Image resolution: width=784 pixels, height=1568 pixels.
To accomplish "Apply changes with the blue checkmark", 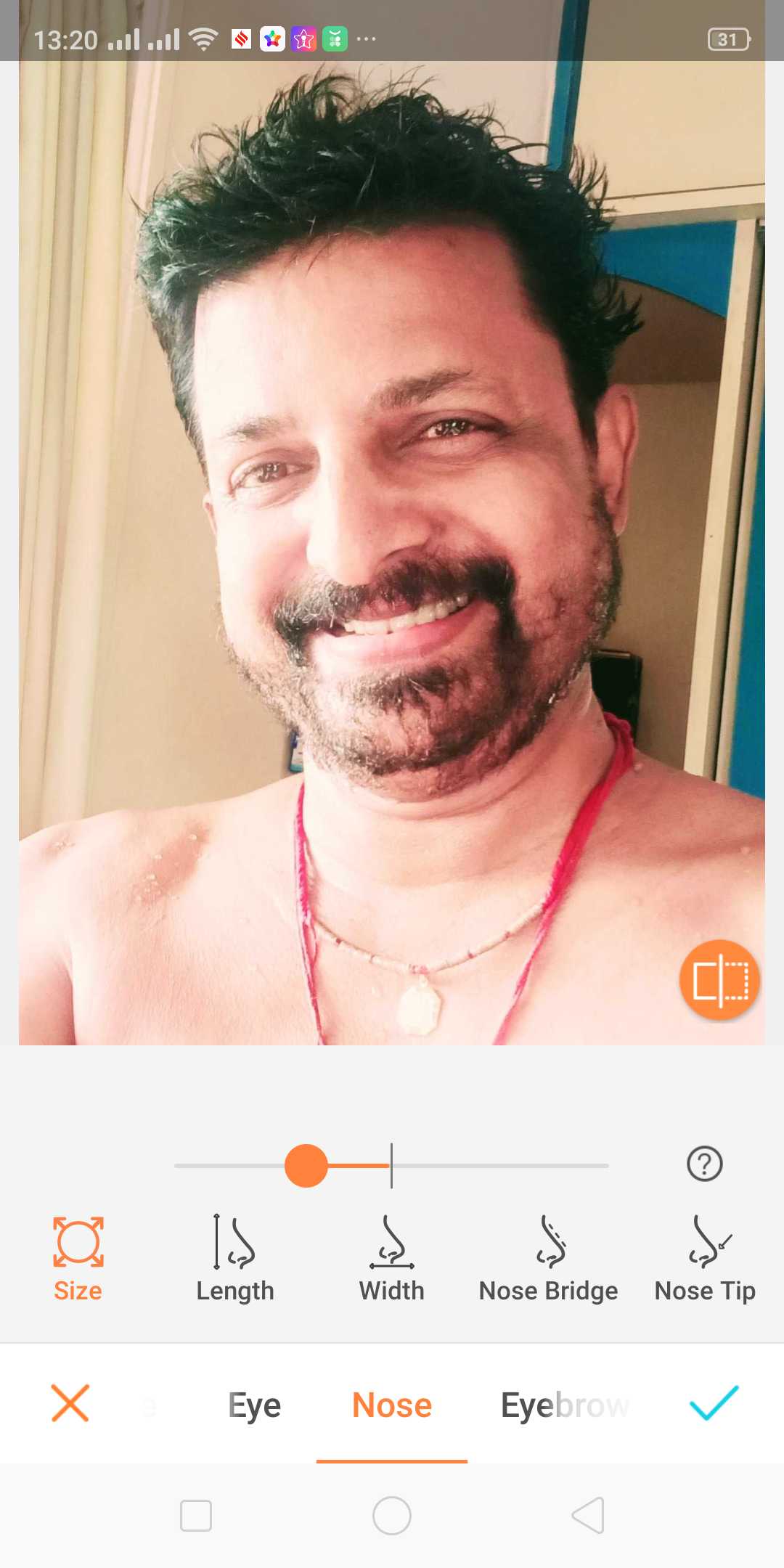I will click(714, 1402).
